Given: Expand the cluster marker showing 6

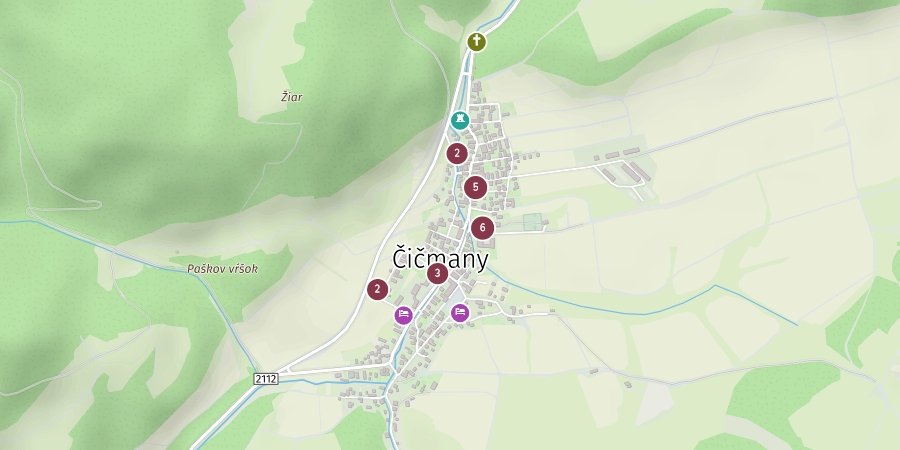Looking at the screenshot, I should 483,228.
